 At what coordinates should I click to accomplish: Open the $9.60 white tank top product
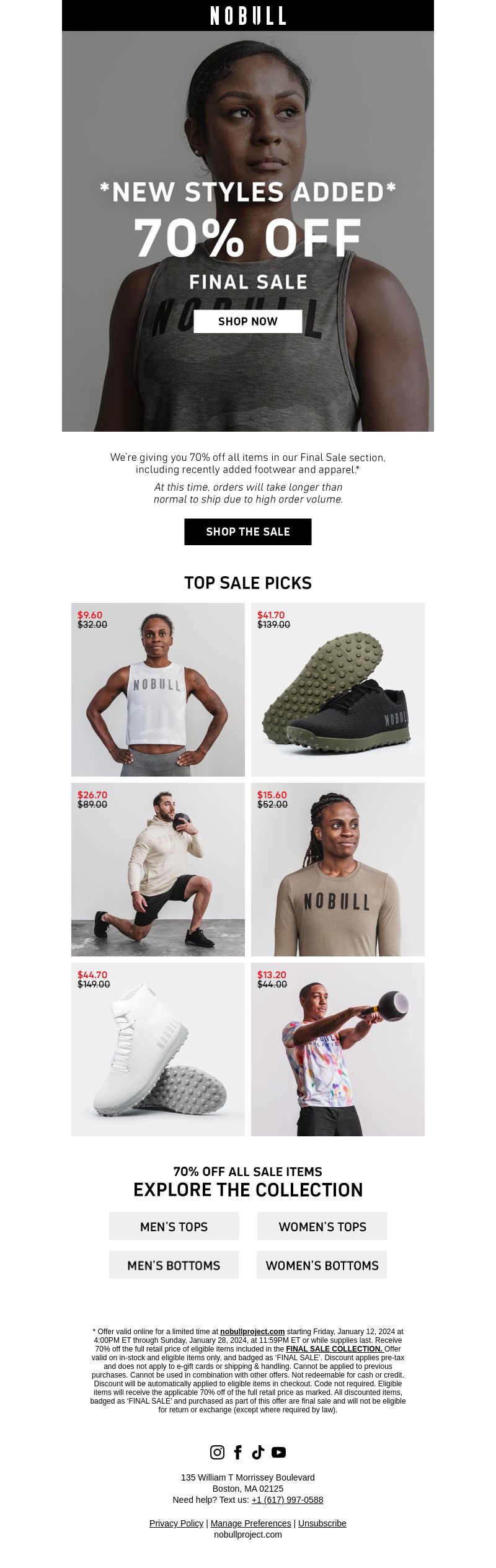158,690
